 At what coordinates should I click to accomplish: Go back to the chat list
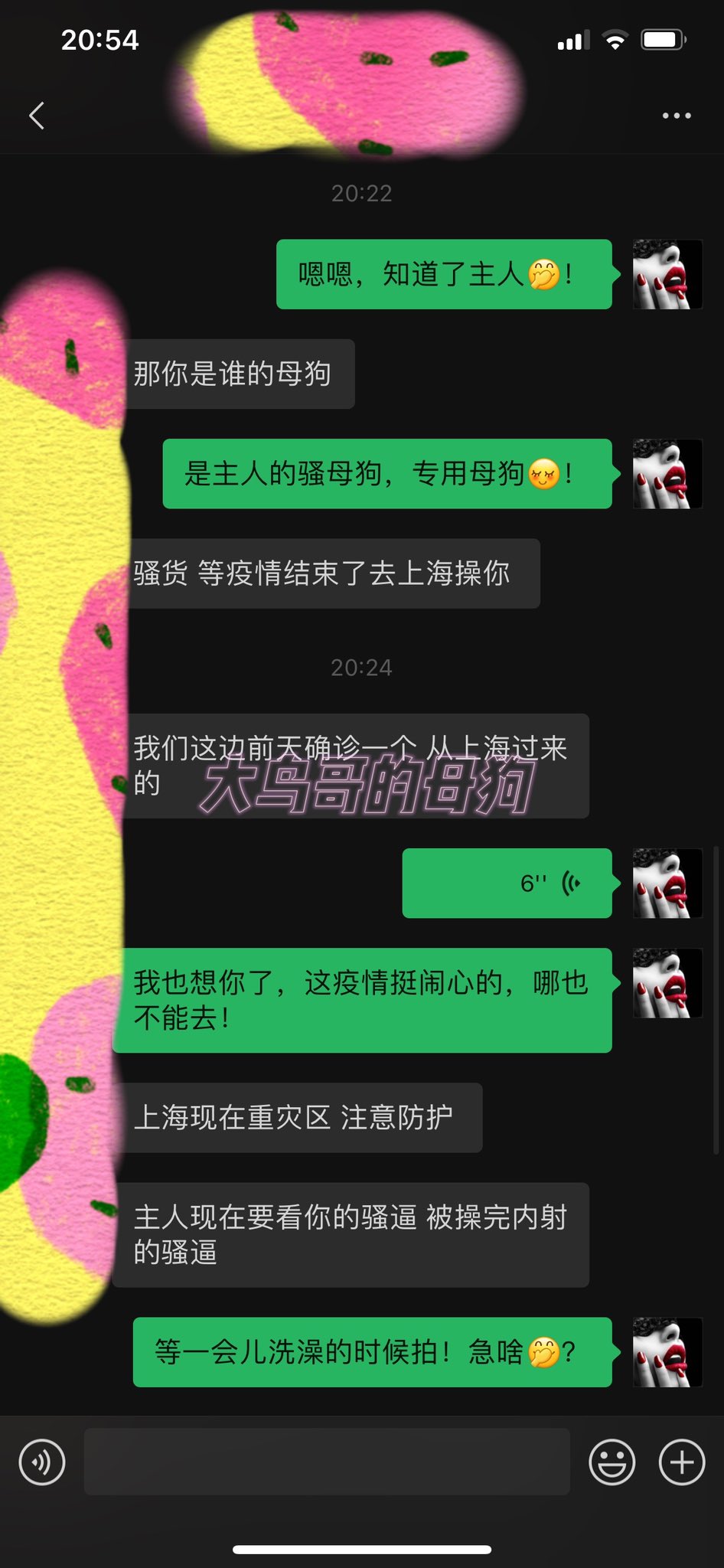(37, 116)
